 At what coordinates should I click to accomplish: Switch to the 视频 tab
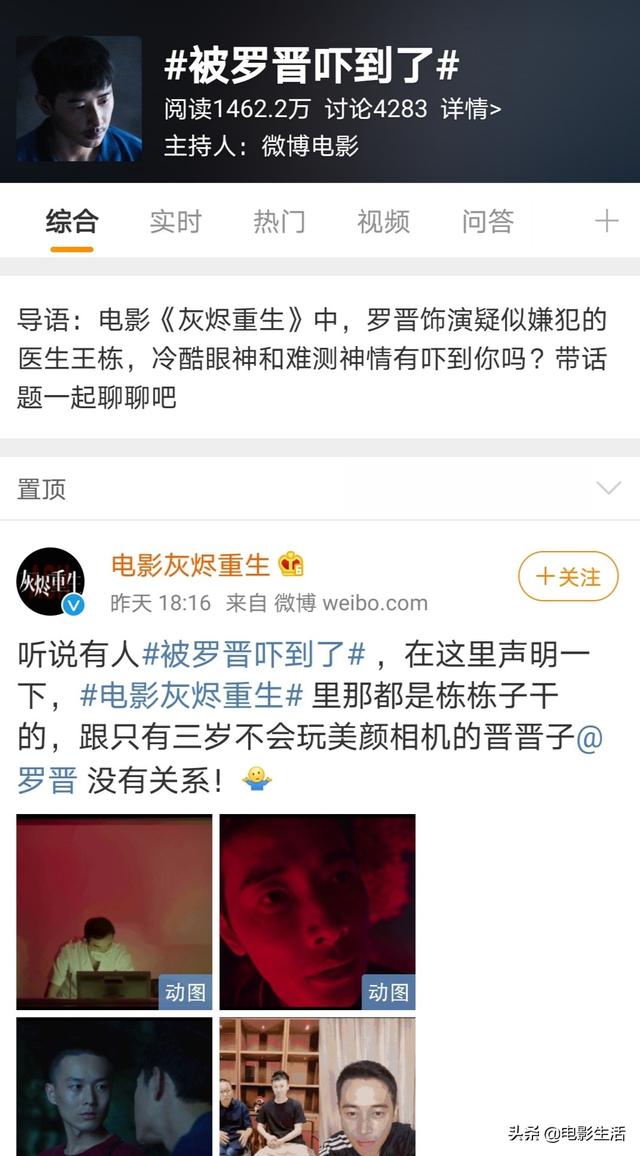coord(383,221)
